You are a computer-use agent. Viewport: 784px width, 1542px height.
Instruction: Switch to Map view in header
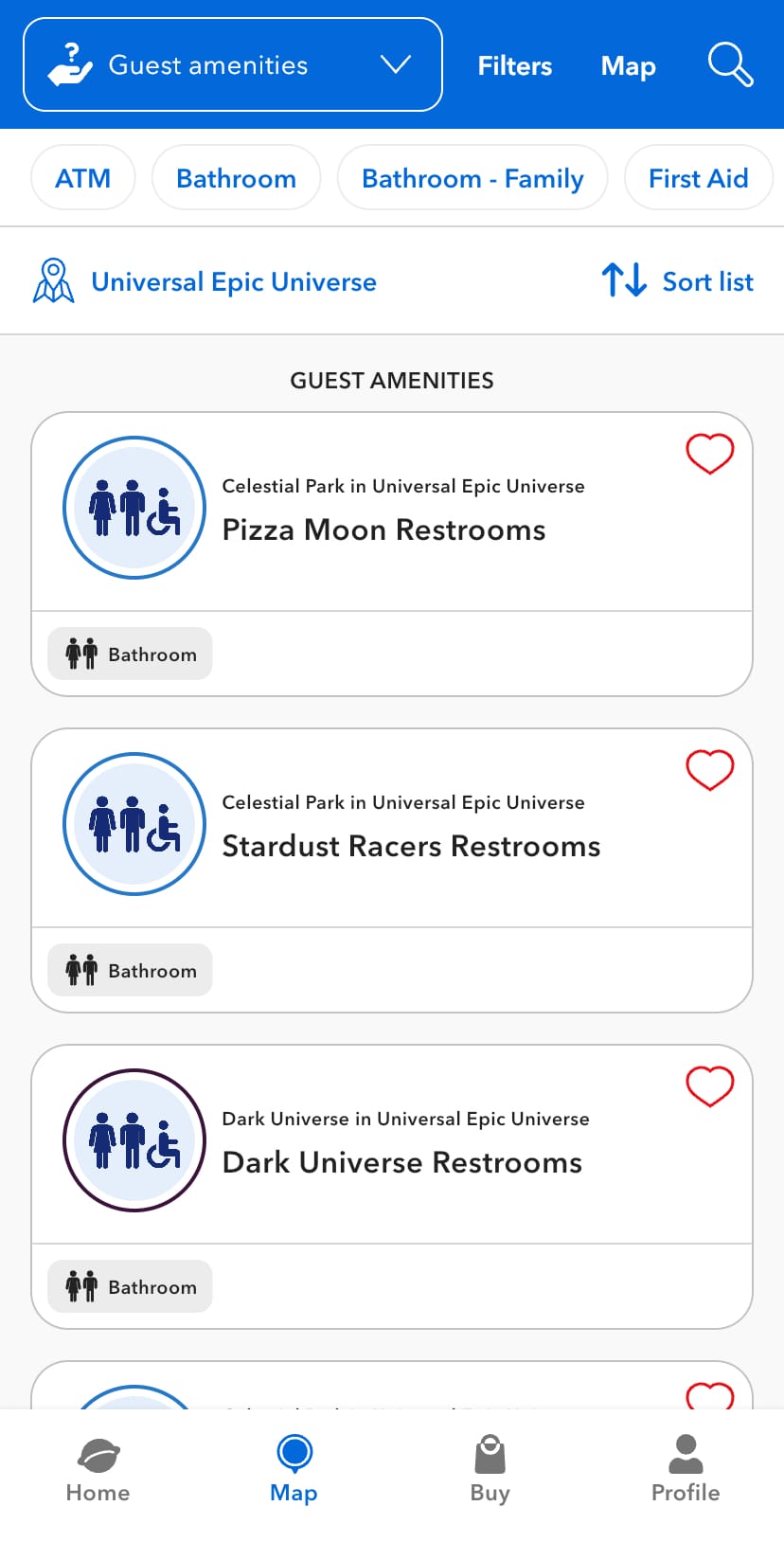[628, 65]
